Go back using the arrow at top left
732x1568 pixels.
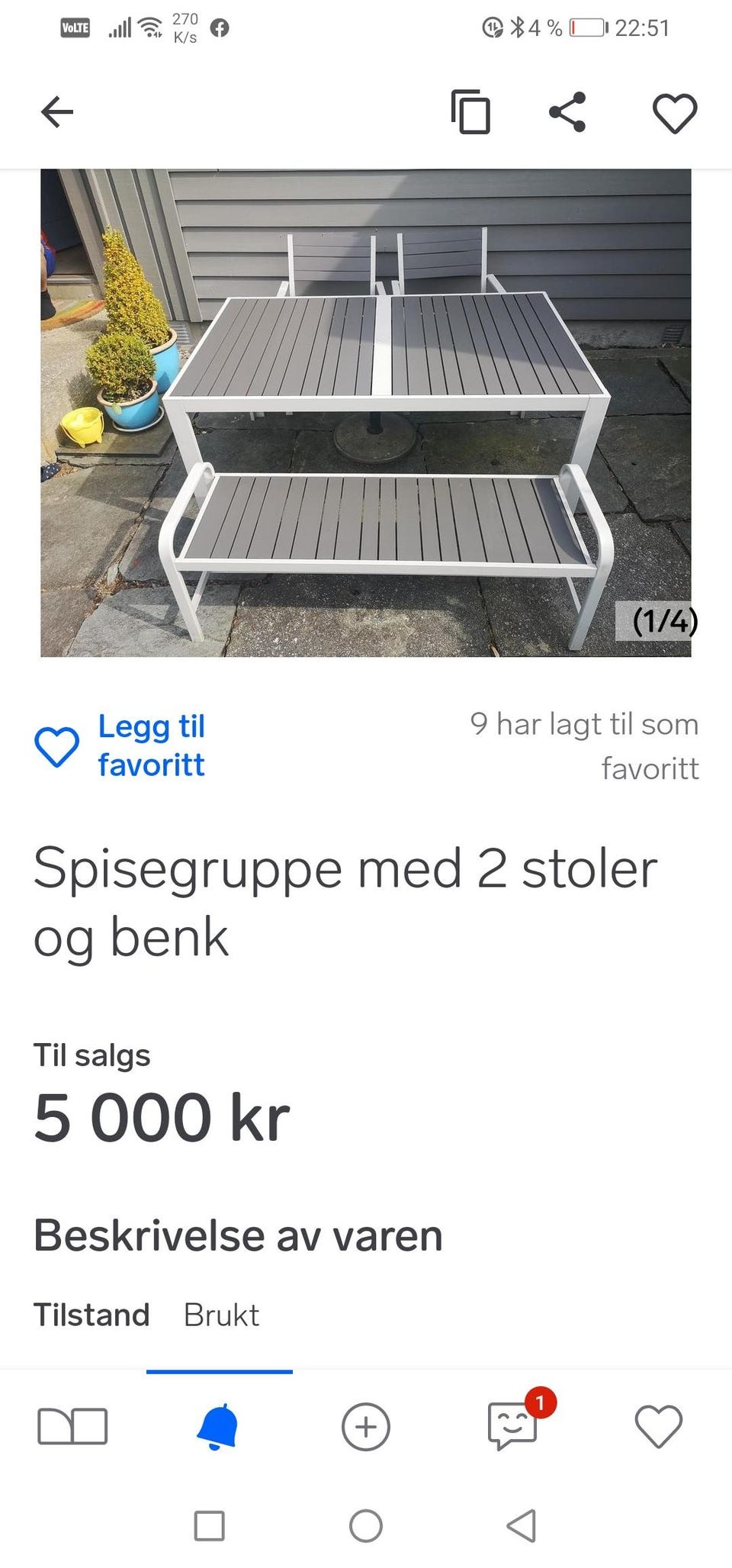pos(54,111)
